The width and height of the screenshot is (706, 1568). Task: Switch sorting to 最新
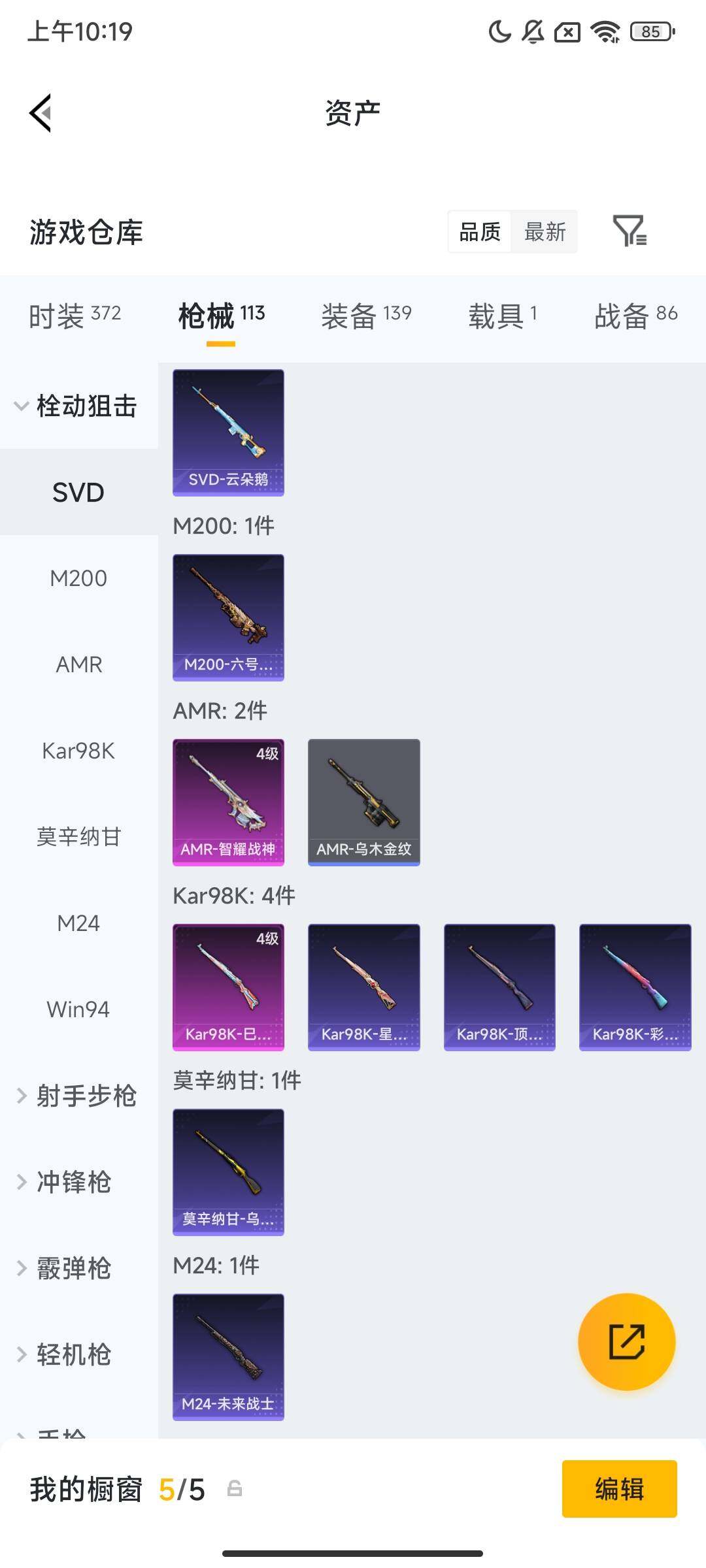pos(545,232)
